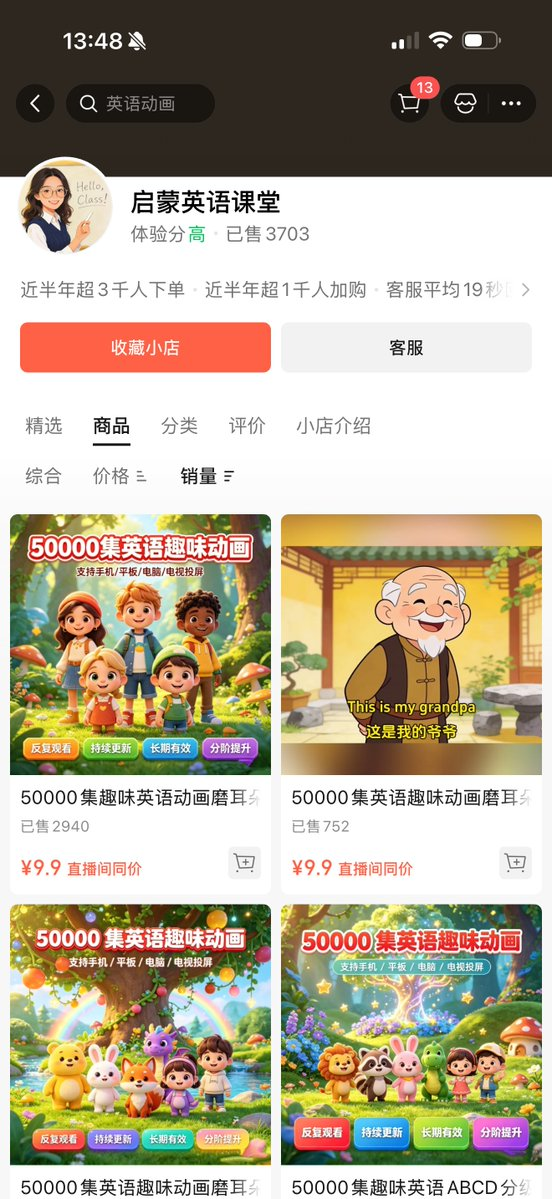The width and height of the screenshot is (552, 1199).
Task: Add the 已售 752 product to cart
Action: click(516, 863)
